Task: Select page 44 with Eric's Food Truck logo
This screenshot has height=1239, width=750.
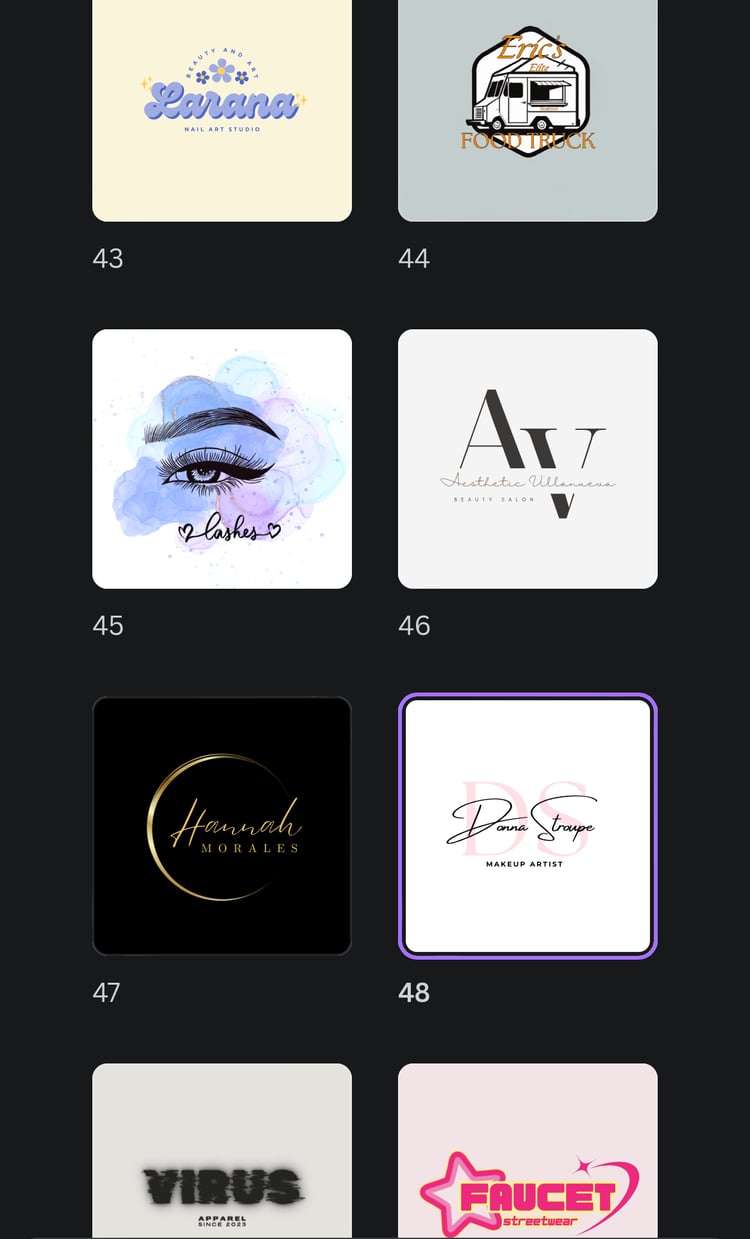Action: (x=527, y=110)
